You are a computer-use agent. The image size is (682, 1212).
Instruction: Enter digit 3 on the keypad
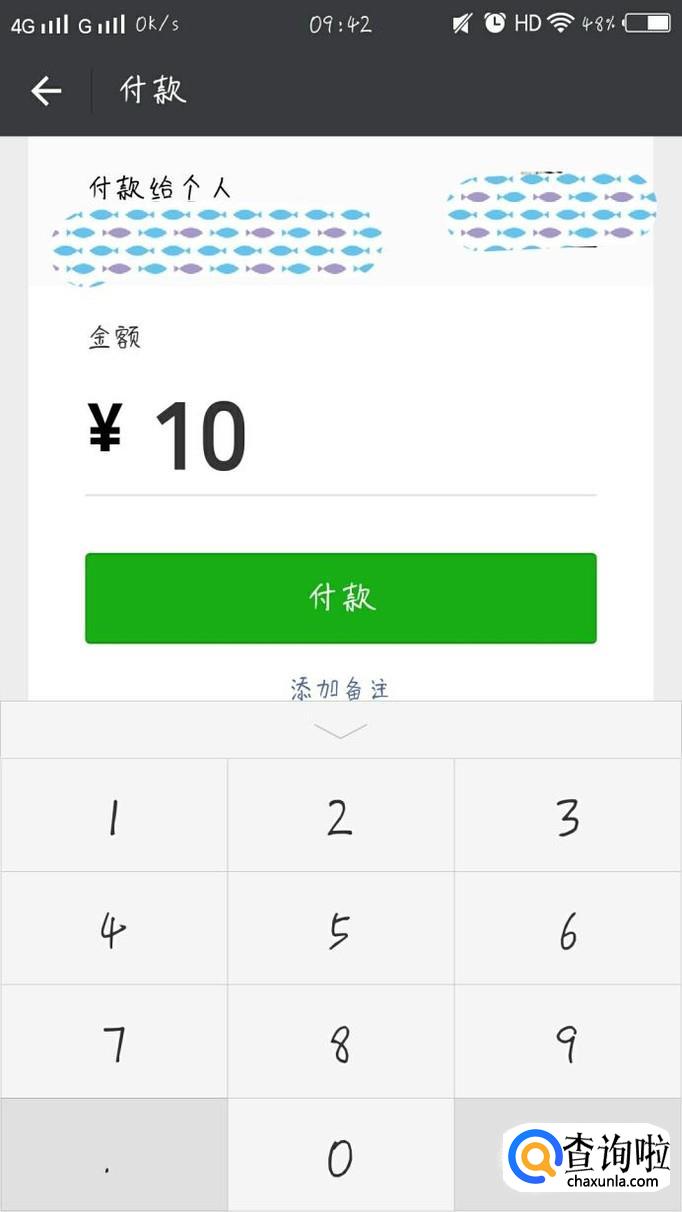567,816
